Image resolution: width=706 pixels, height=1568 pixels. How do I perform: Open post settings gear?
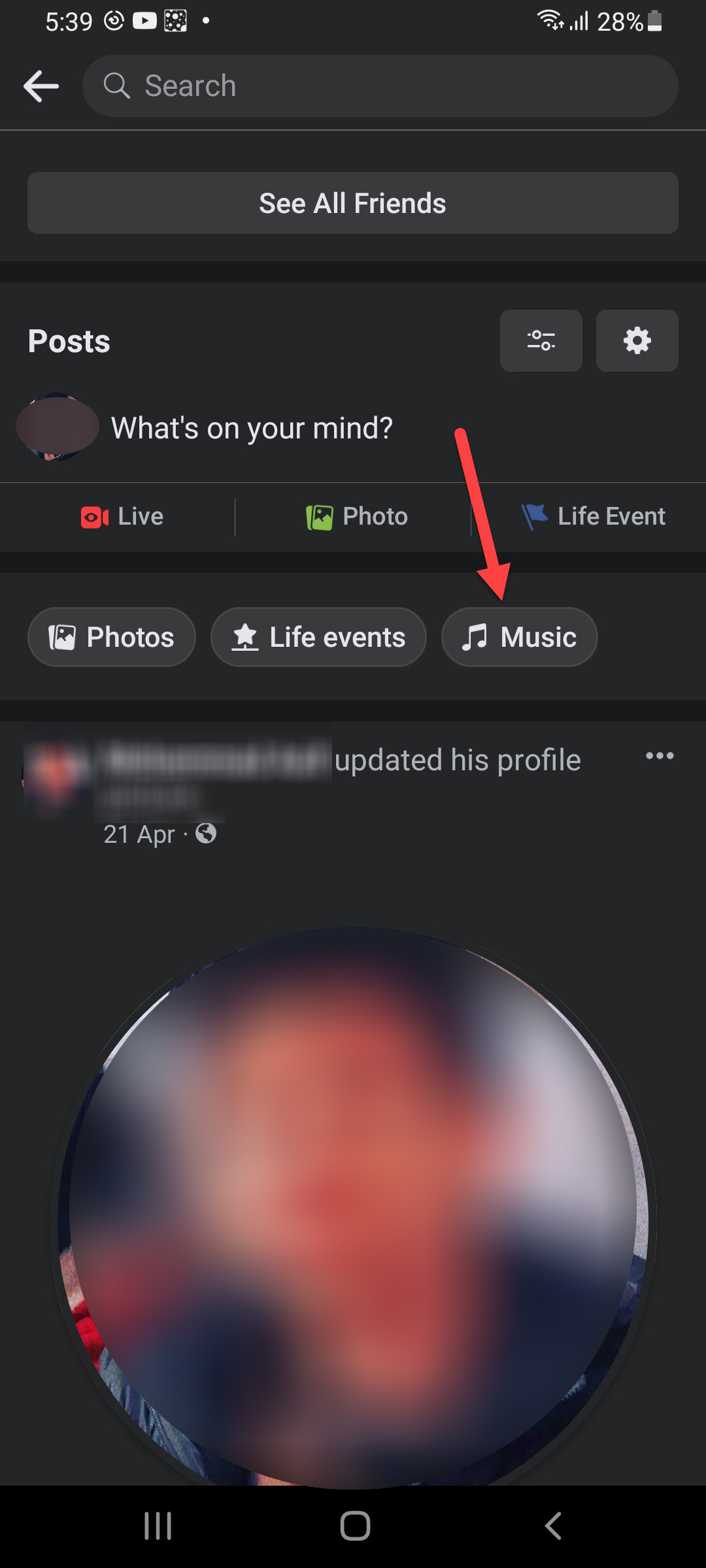point(637,340)
